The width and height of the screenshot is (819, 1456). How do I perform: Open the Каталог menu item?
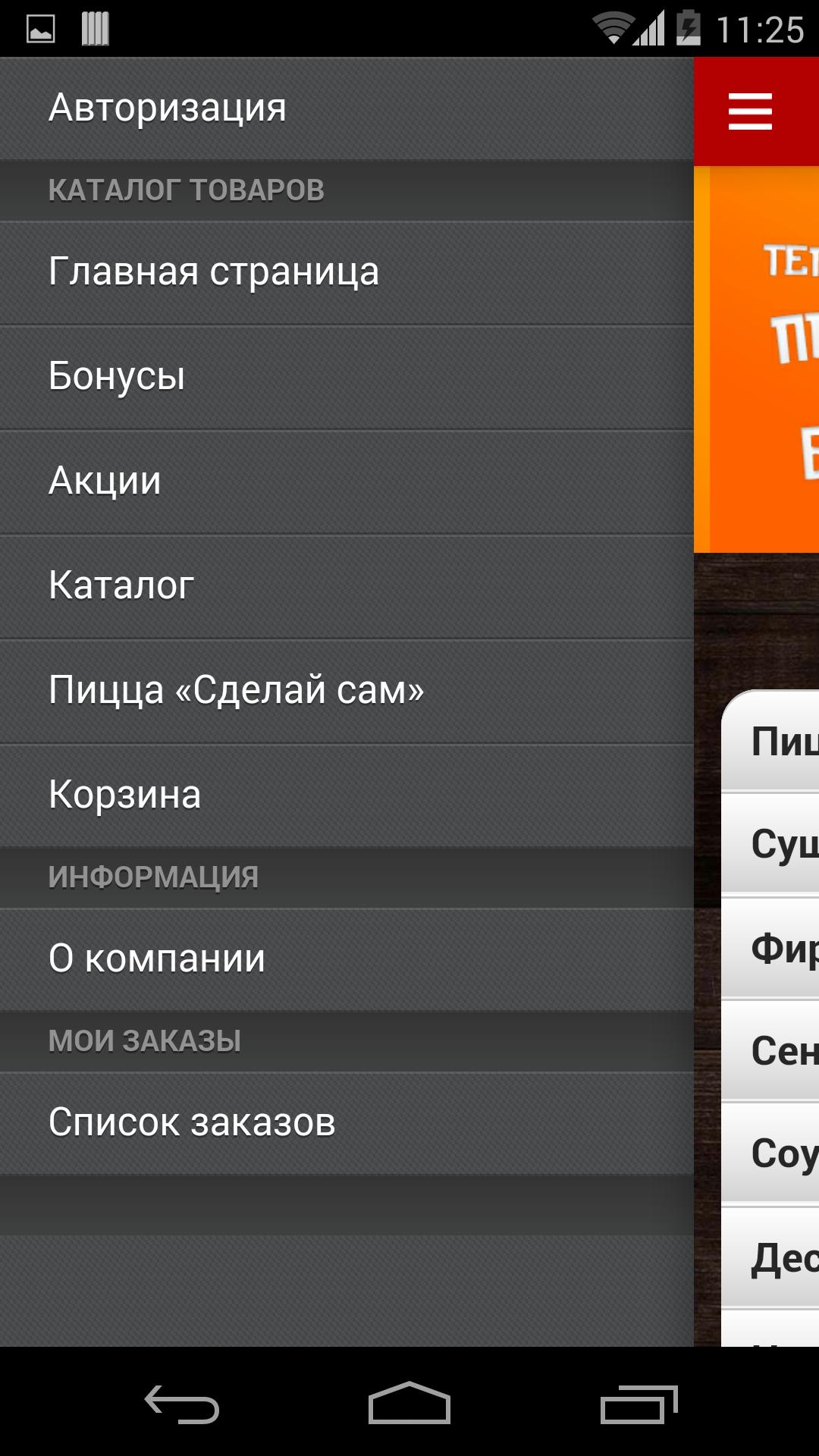(346, 586)
